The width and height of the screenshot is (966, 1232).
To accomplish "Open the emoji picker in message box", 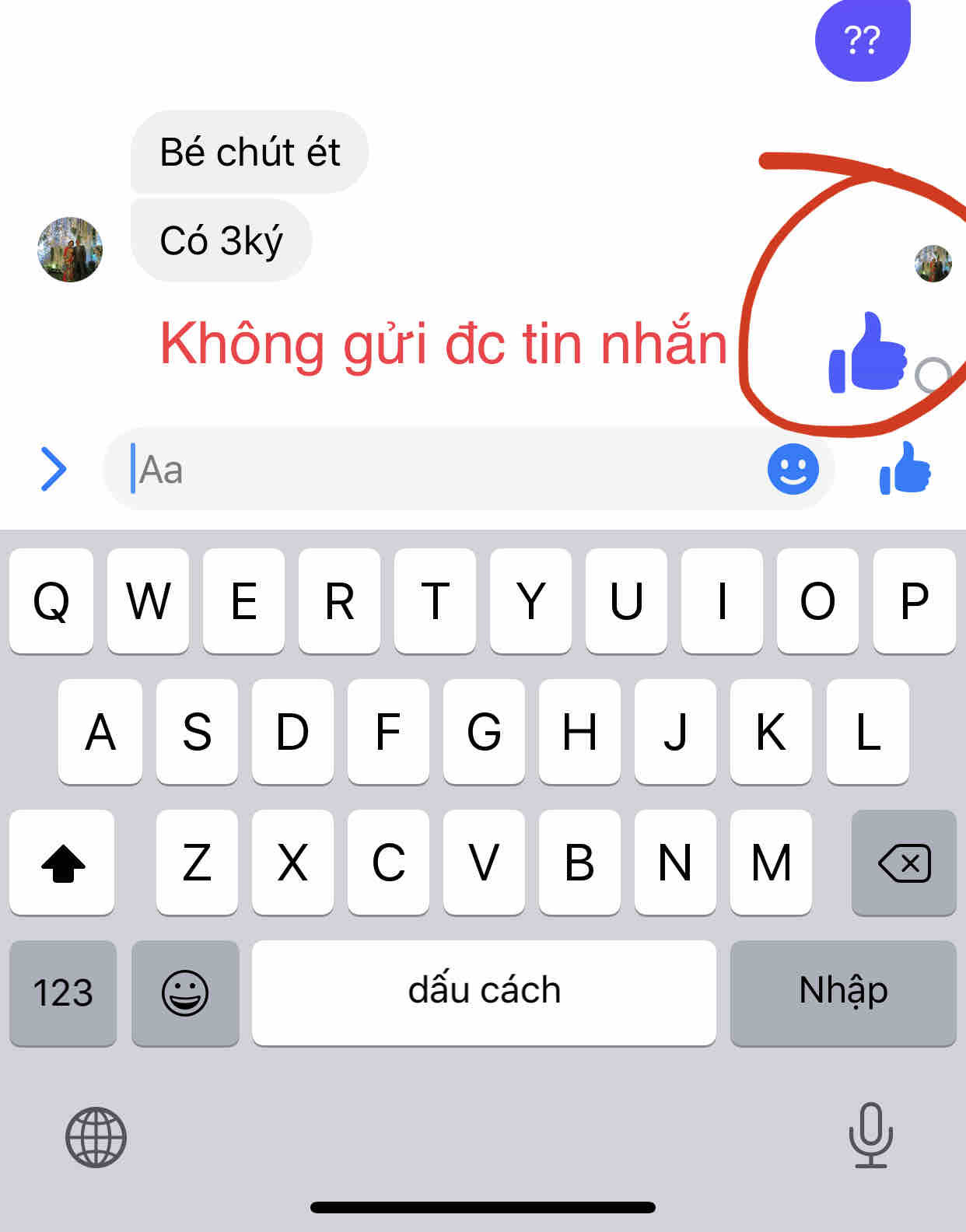I will coord(793,469).
